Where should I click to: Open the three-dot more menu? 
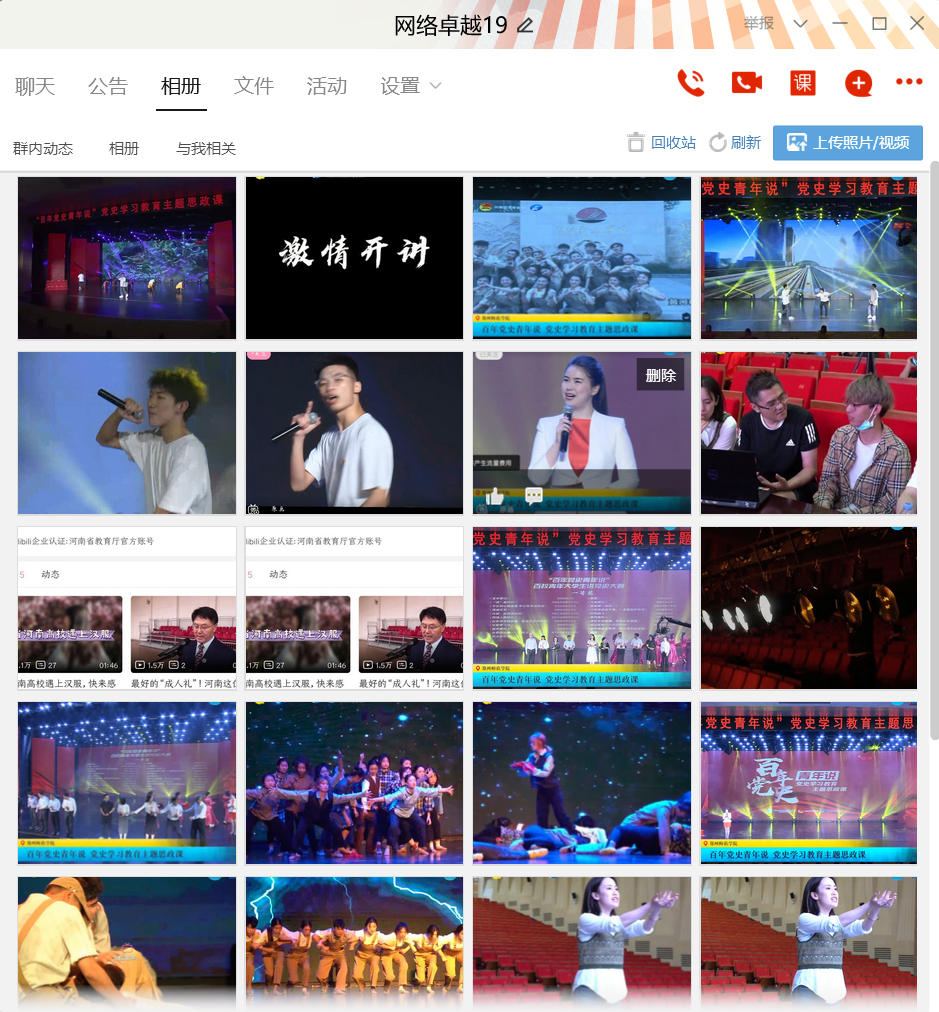tap(909, 82)
